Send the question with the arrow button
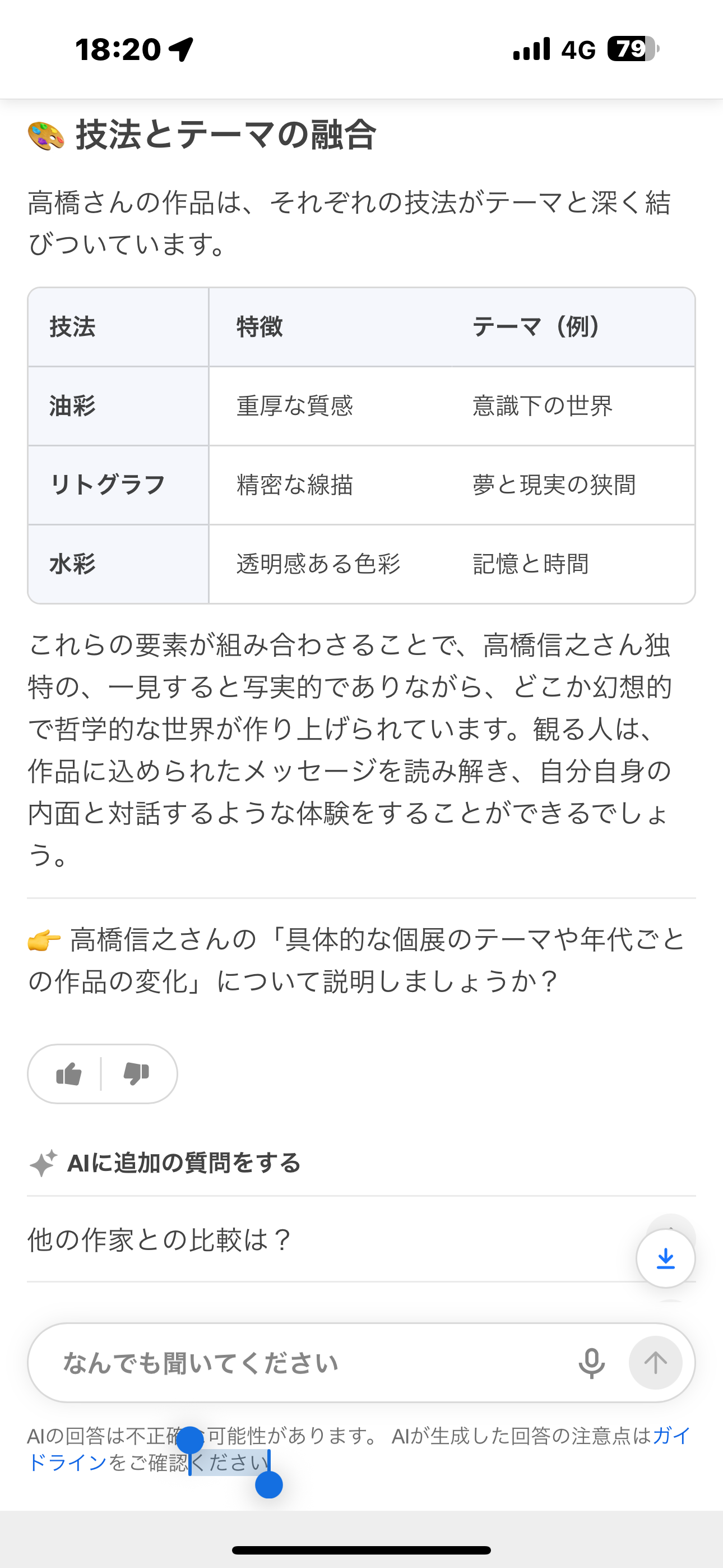Image resolution: width=723 pixels, height=1568 pixels. (x=655, y=1363)
